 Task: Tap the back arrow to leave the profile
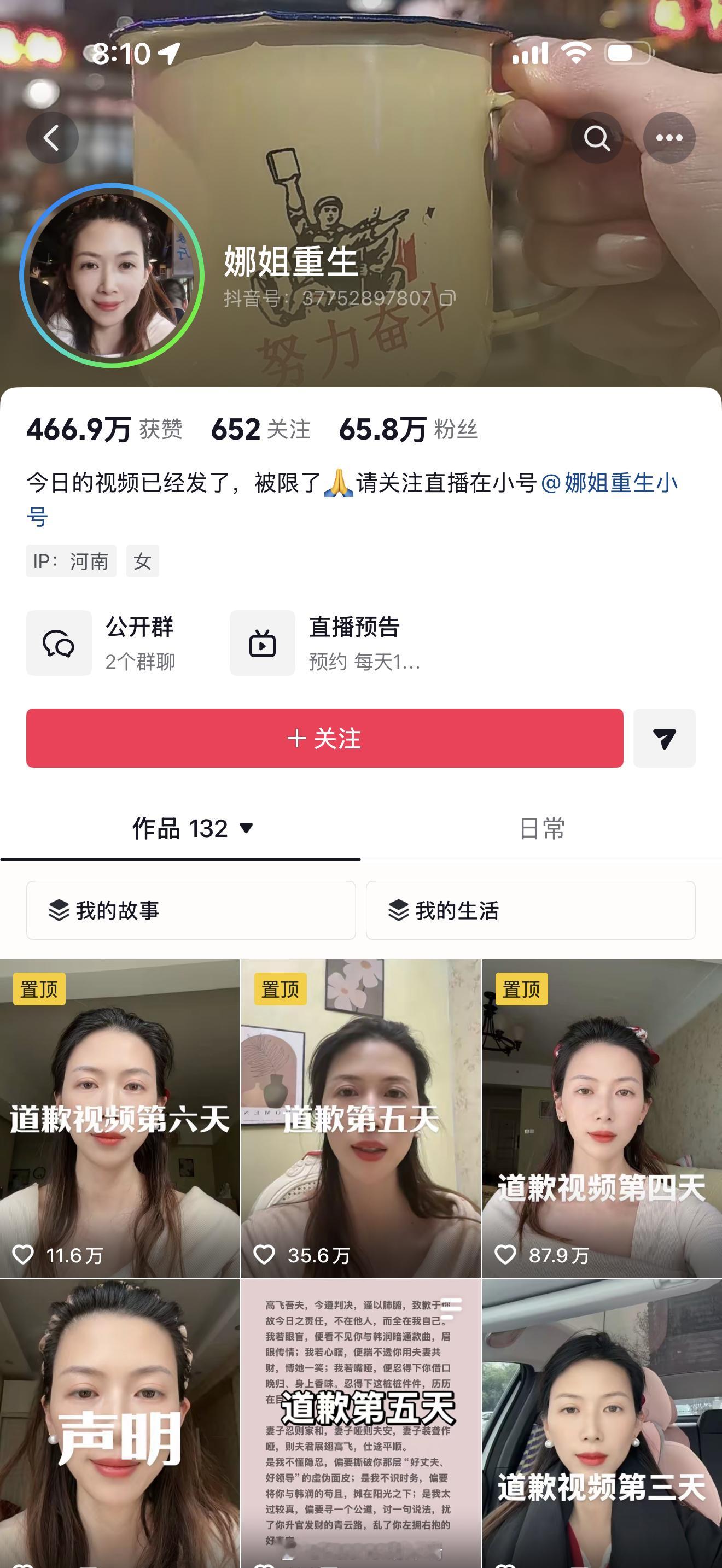click(x=54, y=138)
